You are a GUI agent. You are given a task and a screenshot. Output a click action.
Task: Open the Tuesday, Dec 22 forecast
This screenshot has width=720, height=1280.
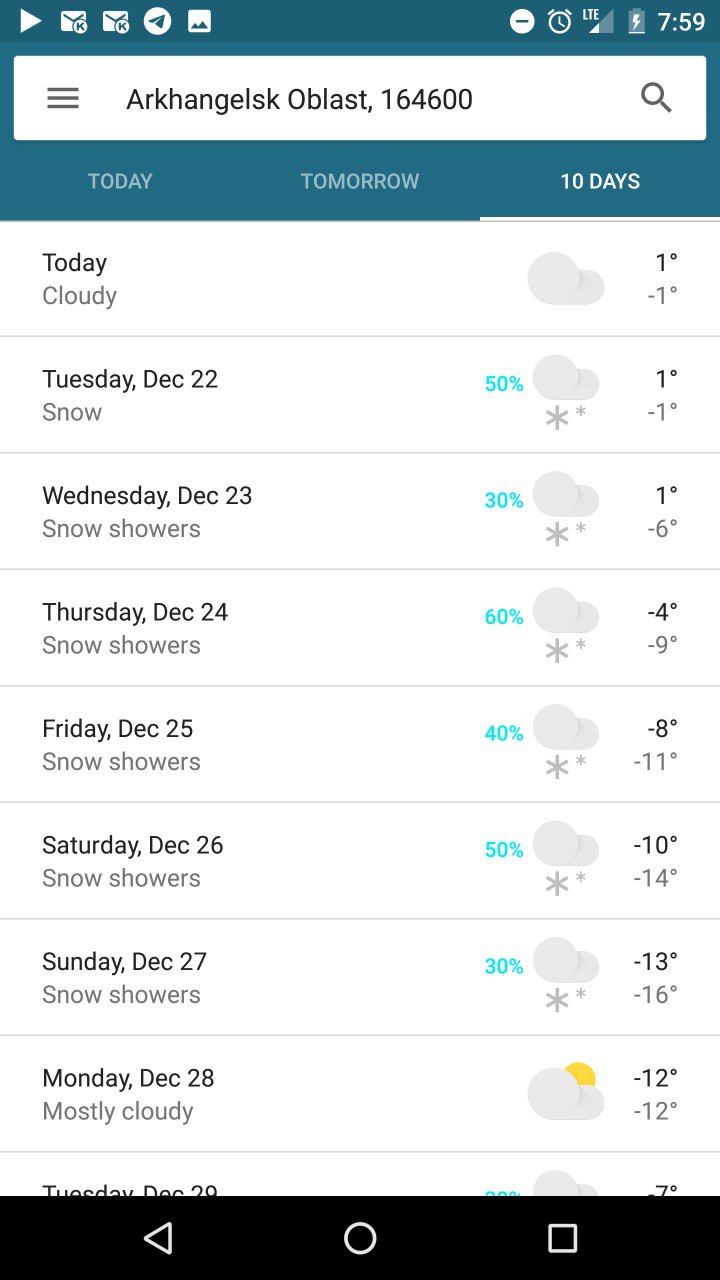click(x=360, y=395)
